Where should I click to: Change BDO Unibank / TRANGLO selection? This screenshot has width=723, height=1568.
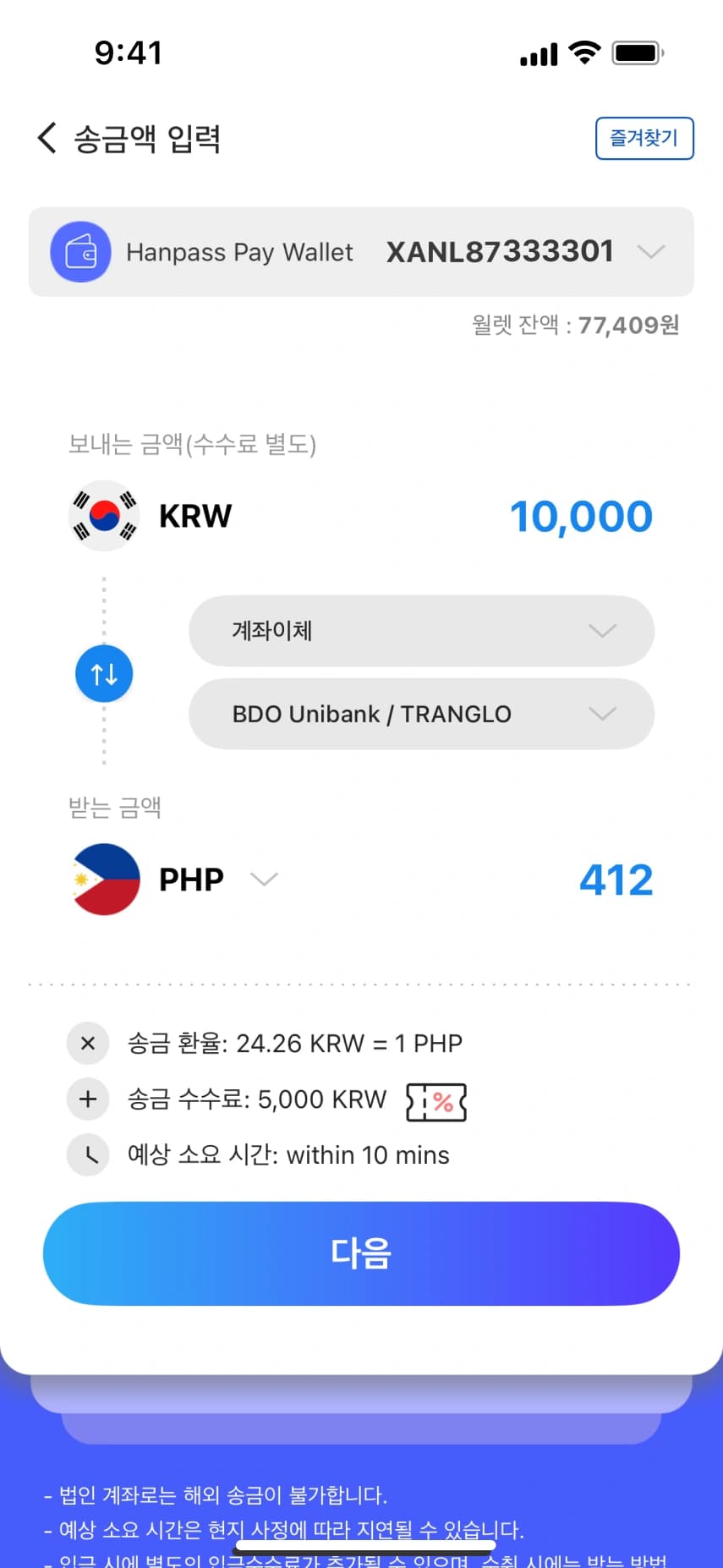pyautogui.click(x=421, y=714)
